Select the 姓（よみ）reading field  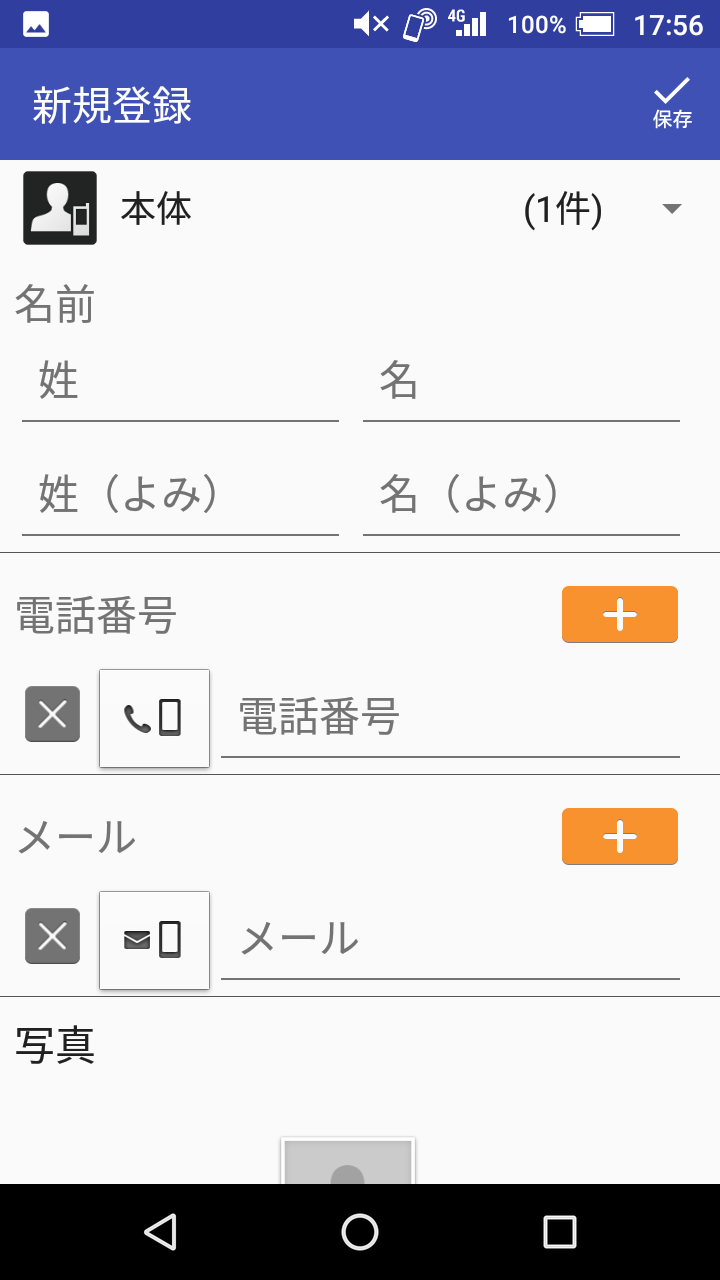[180, 497]
